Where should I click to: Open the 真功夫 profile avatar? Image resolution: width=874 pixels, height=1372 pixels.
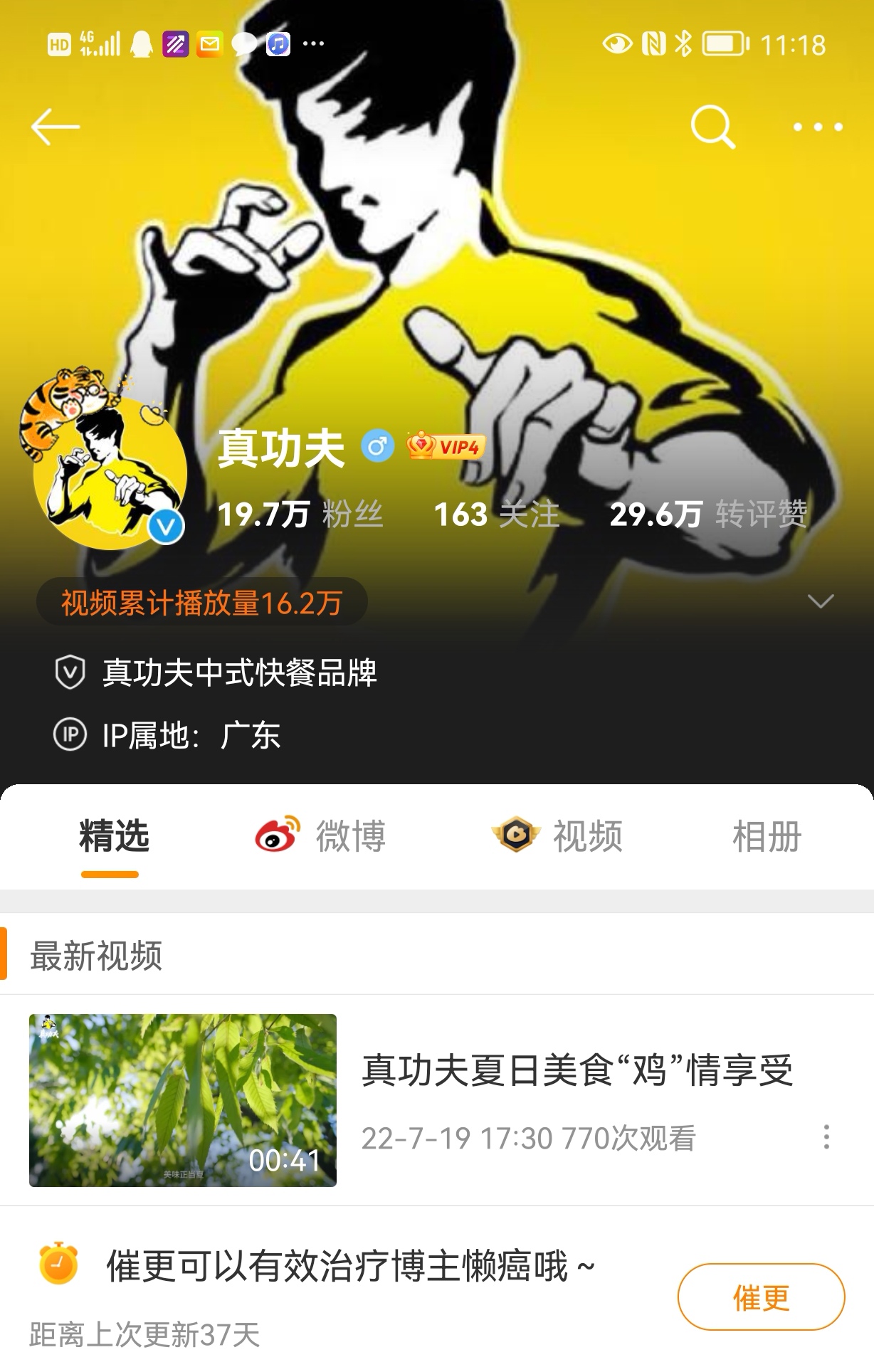coord(110,473)
